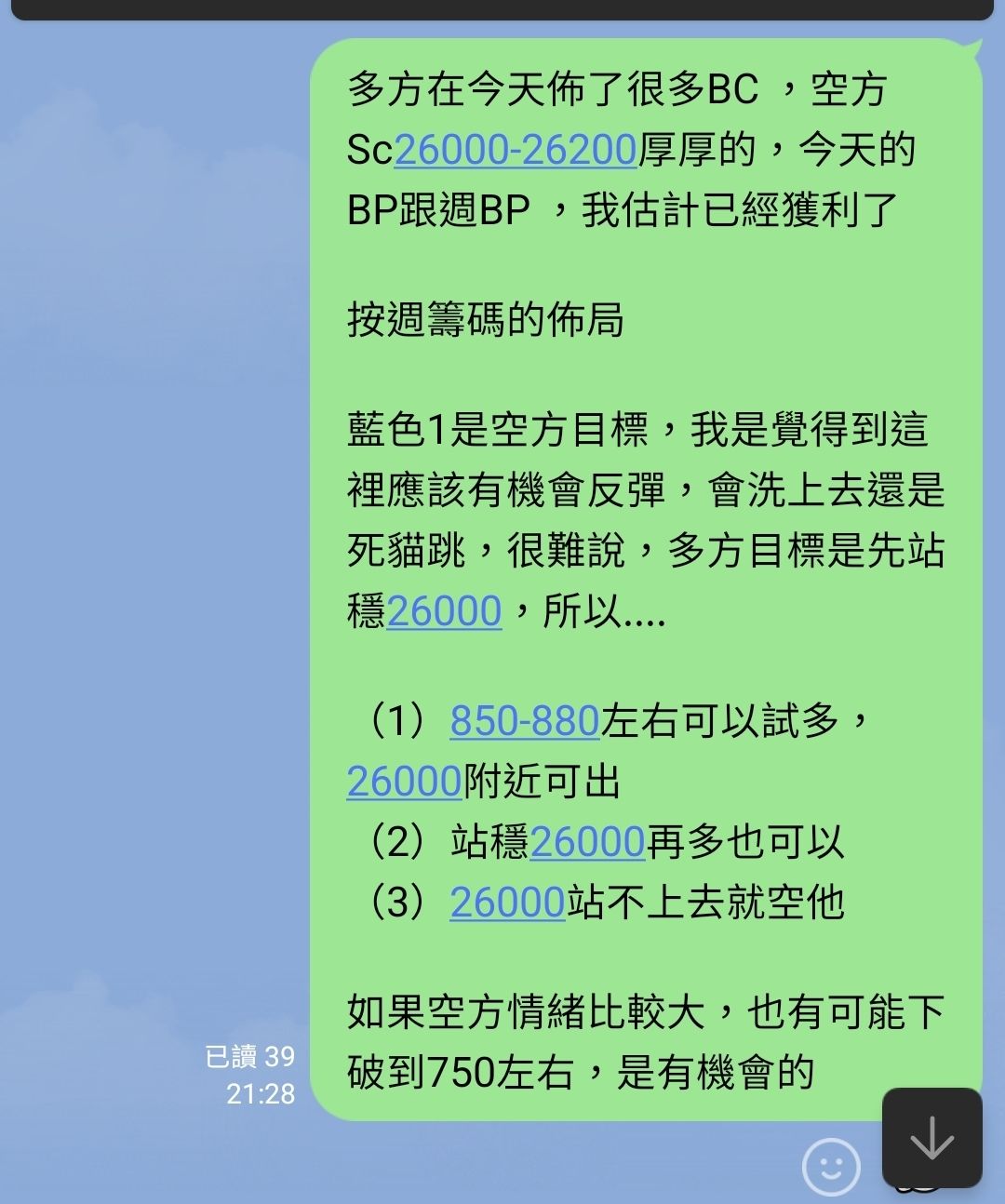This screenshot has width=1005, height=1204.
Task: Open the 850-880 link in item (1)
Action: point(525,721)
